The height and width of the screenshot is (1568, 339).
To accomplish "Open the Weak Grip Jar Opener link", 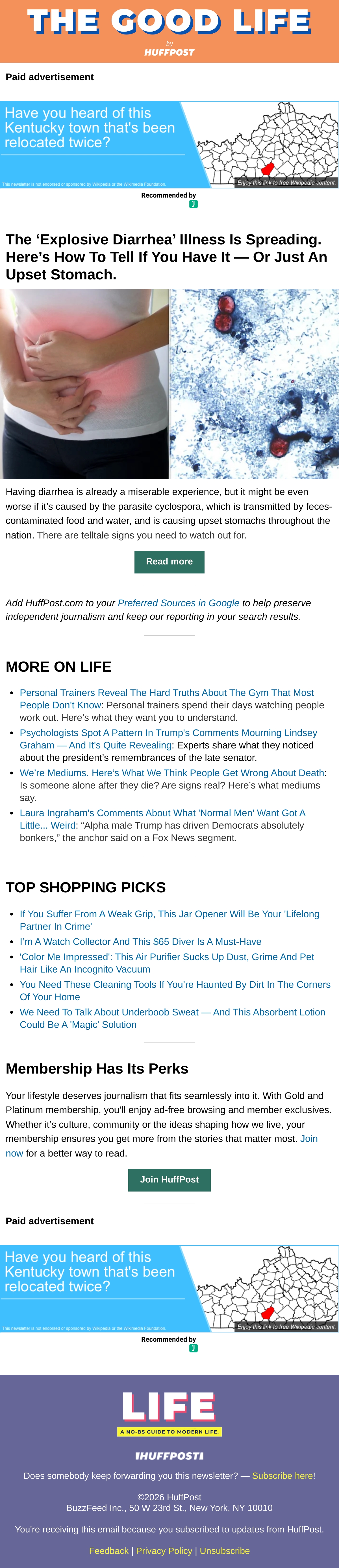I will point(169,920).
